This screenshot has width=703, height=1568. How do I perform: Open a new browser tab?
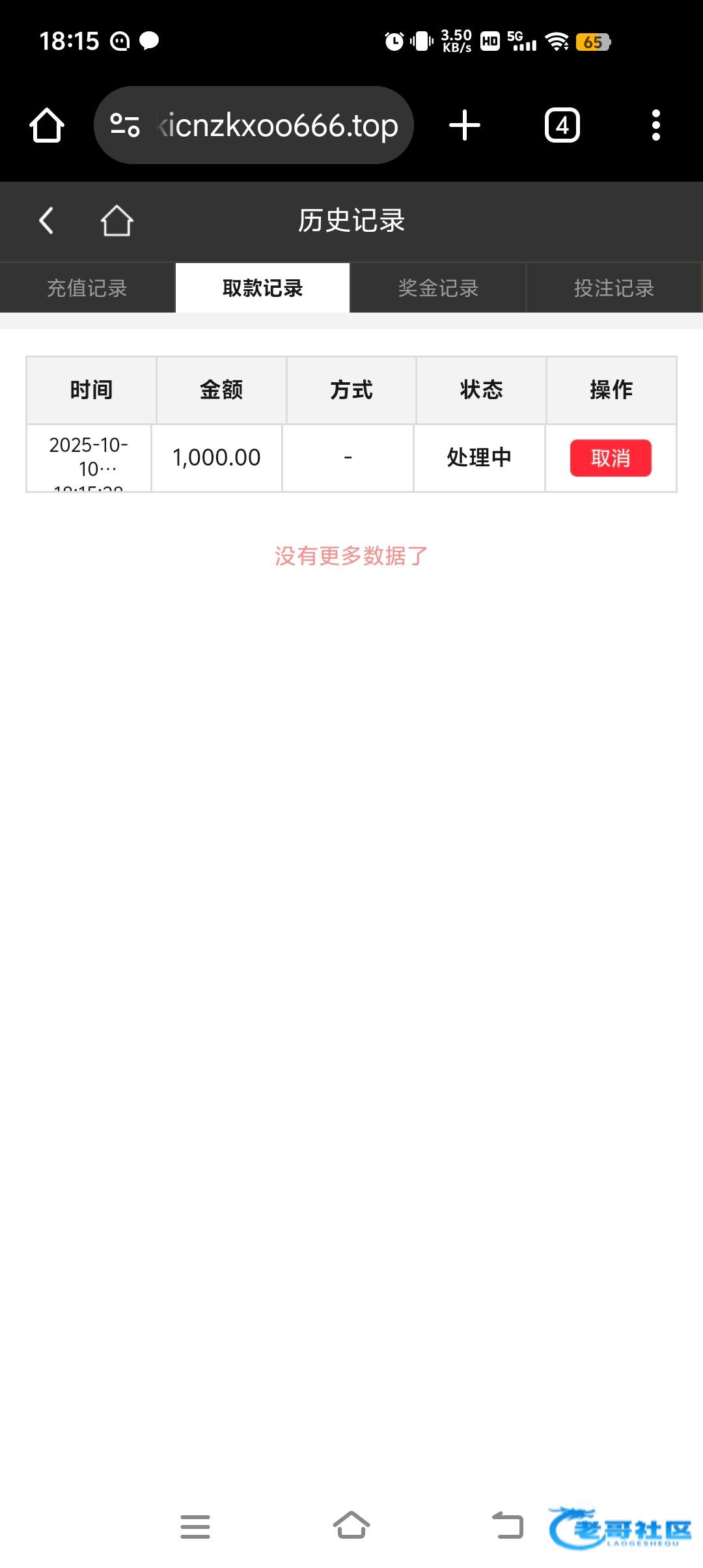click(x=465, y=125)
